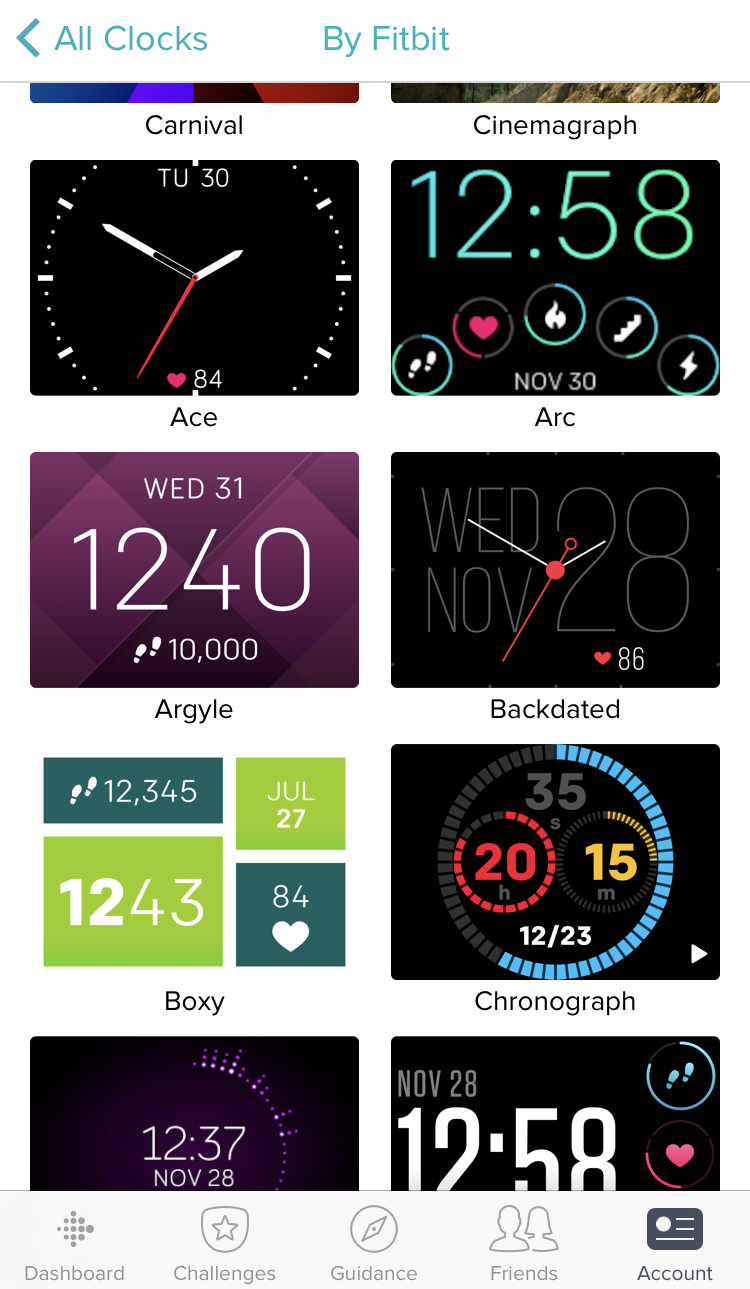Switch to the Dashboard tab
The height and width of the screenshot is (1289, 750).
[75, 1243]
